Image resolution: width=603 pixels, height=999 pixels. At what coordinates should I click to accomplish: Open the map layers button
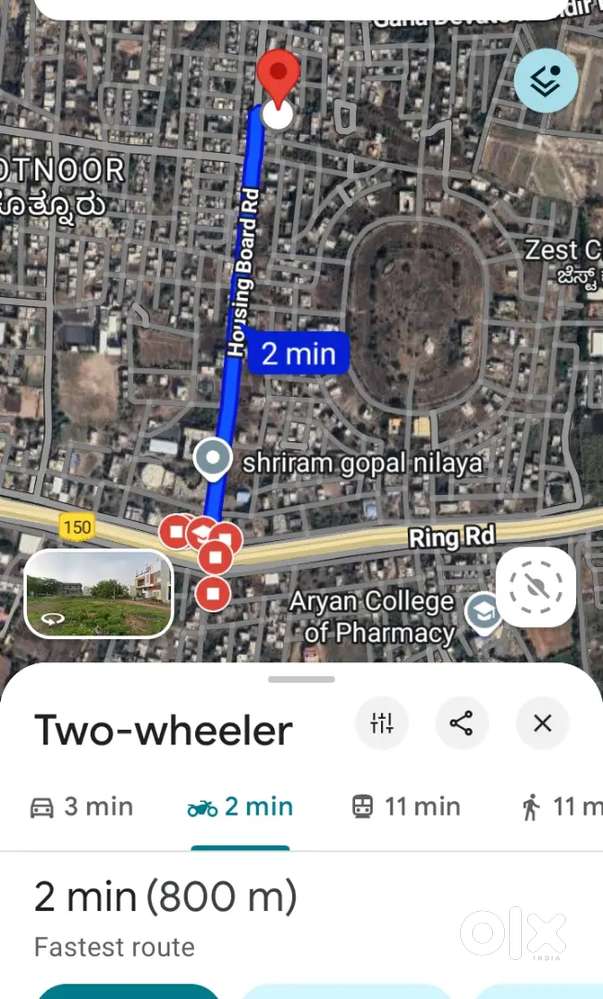click(x=546, y=81)
